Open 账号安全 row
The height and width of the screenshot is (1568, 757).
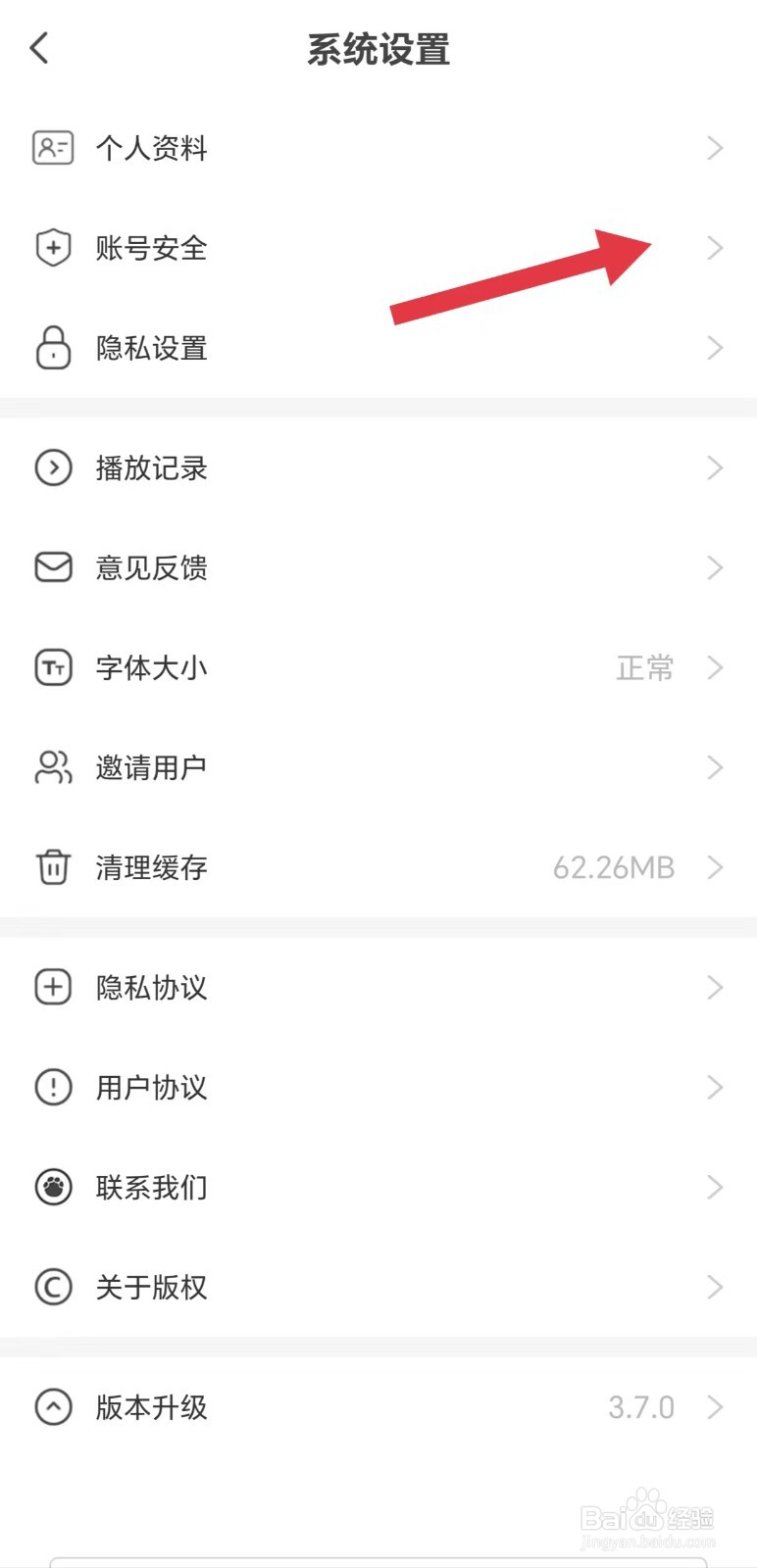coord(378,248)
